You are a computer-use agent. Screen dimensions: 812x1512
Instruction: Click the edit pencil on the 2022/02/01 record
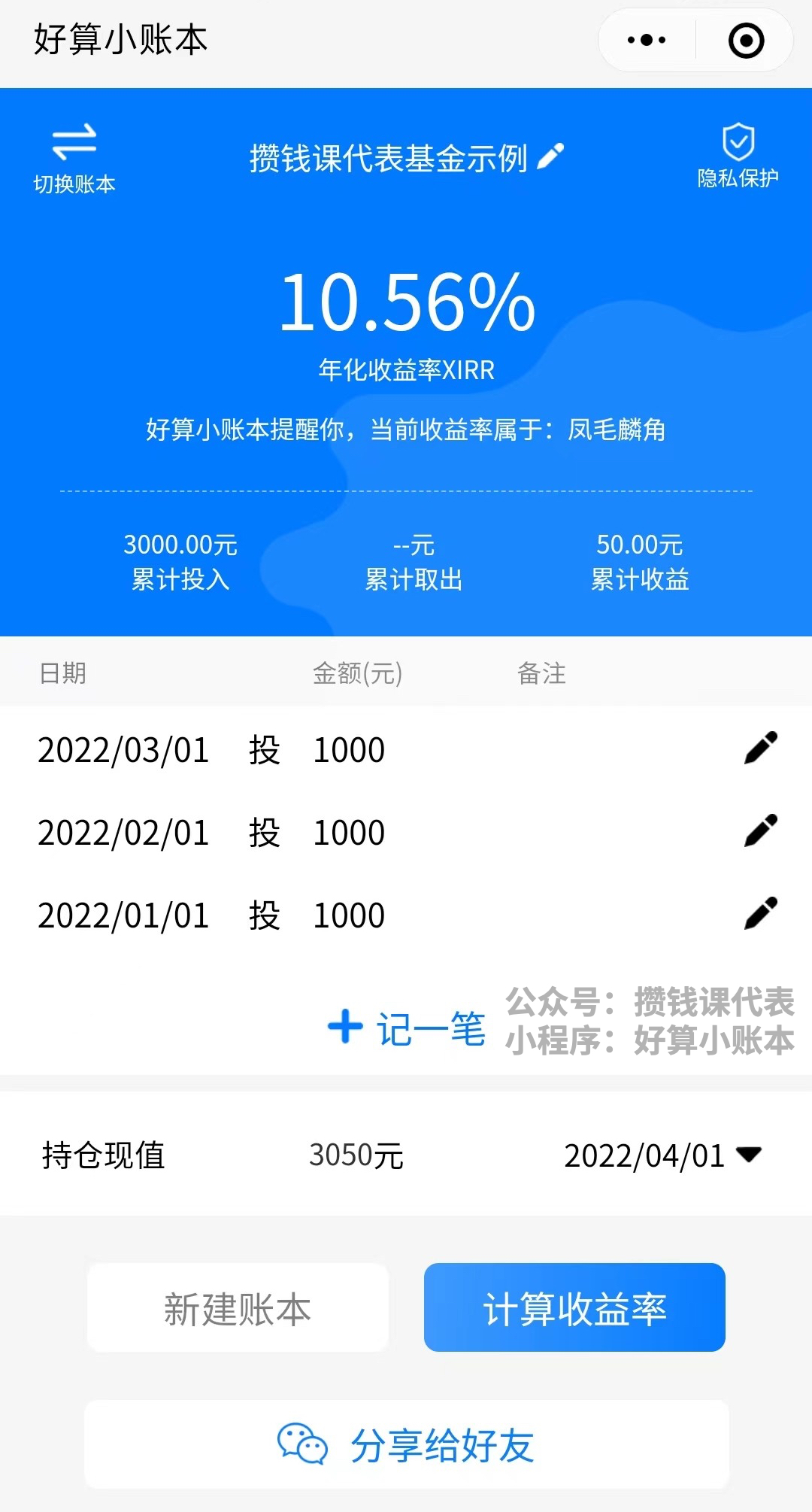pos(762,831)
